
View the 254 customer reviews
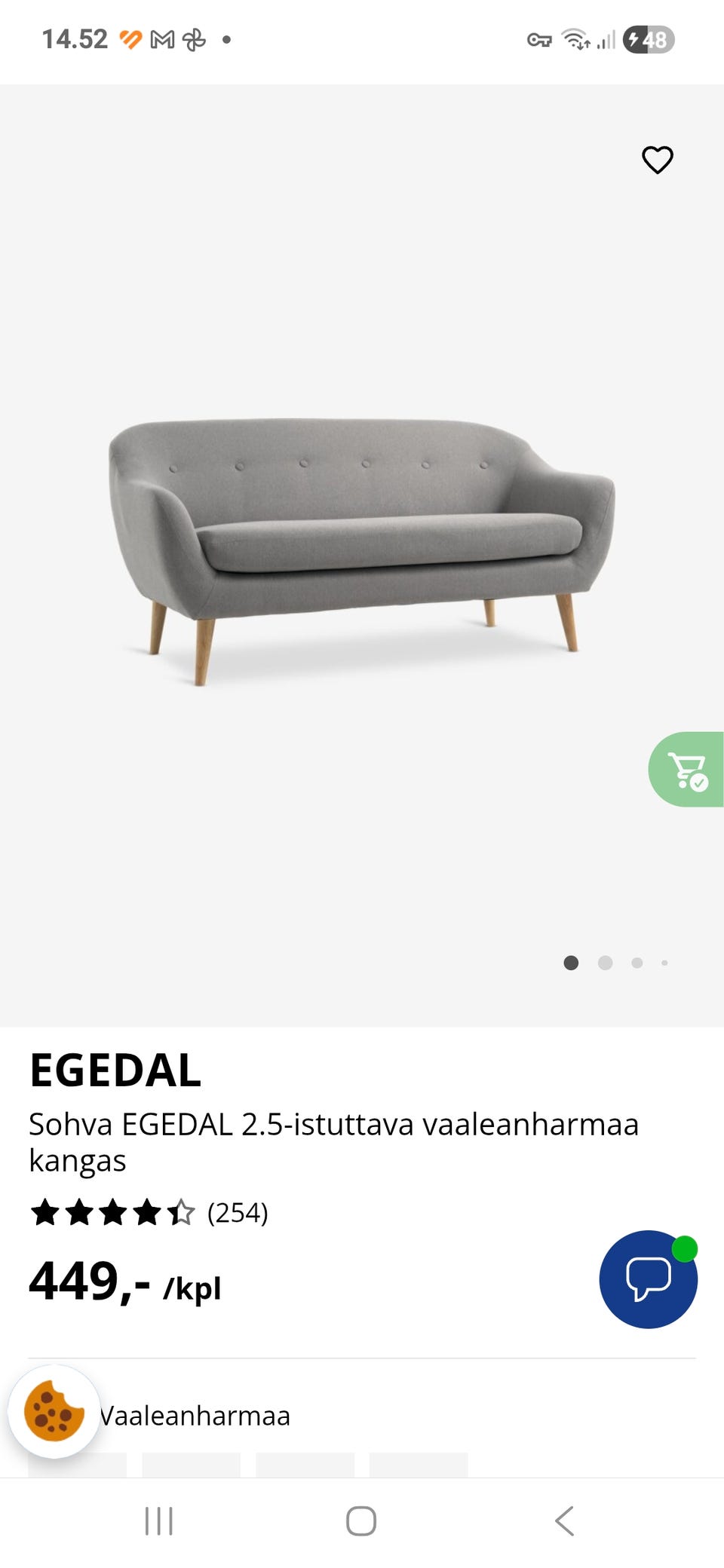coord(238,1214)
